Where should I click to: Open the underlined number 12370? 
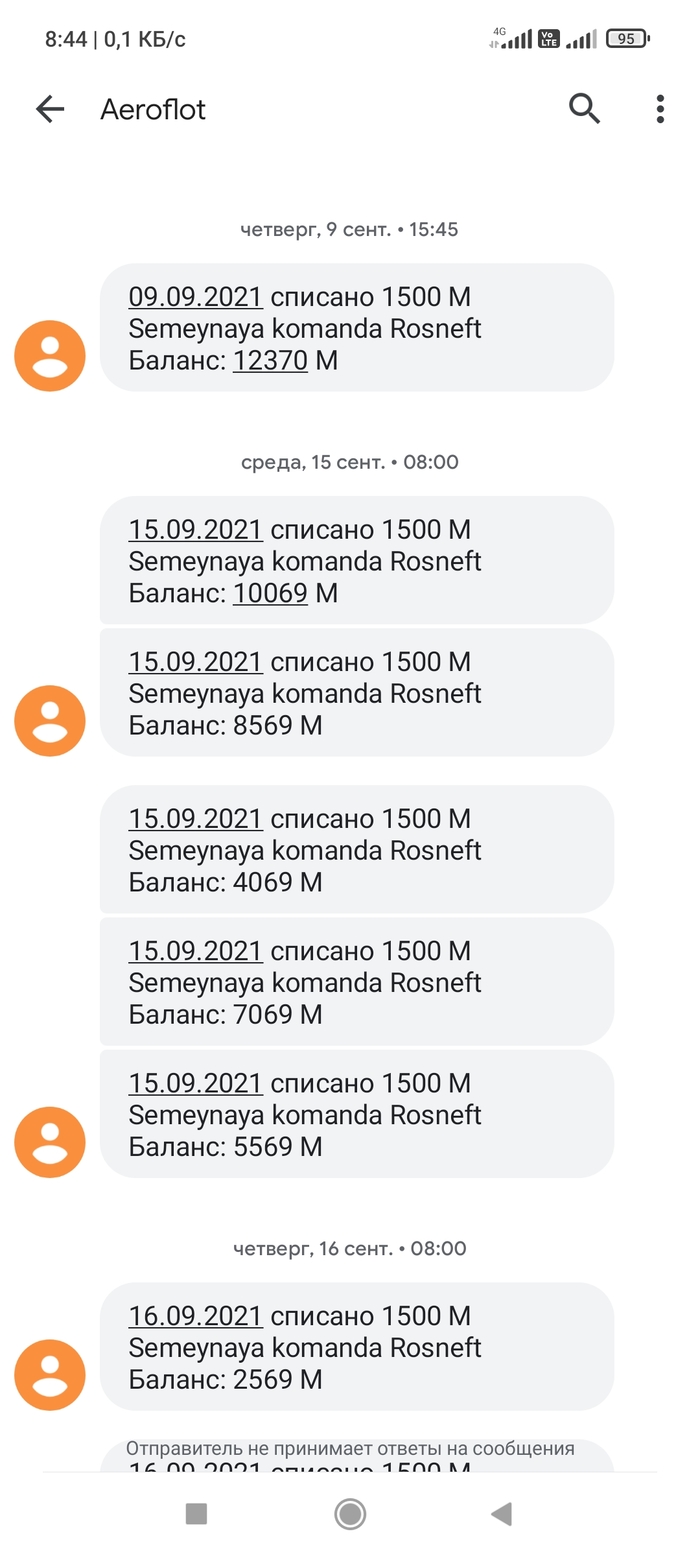(270, 361)
